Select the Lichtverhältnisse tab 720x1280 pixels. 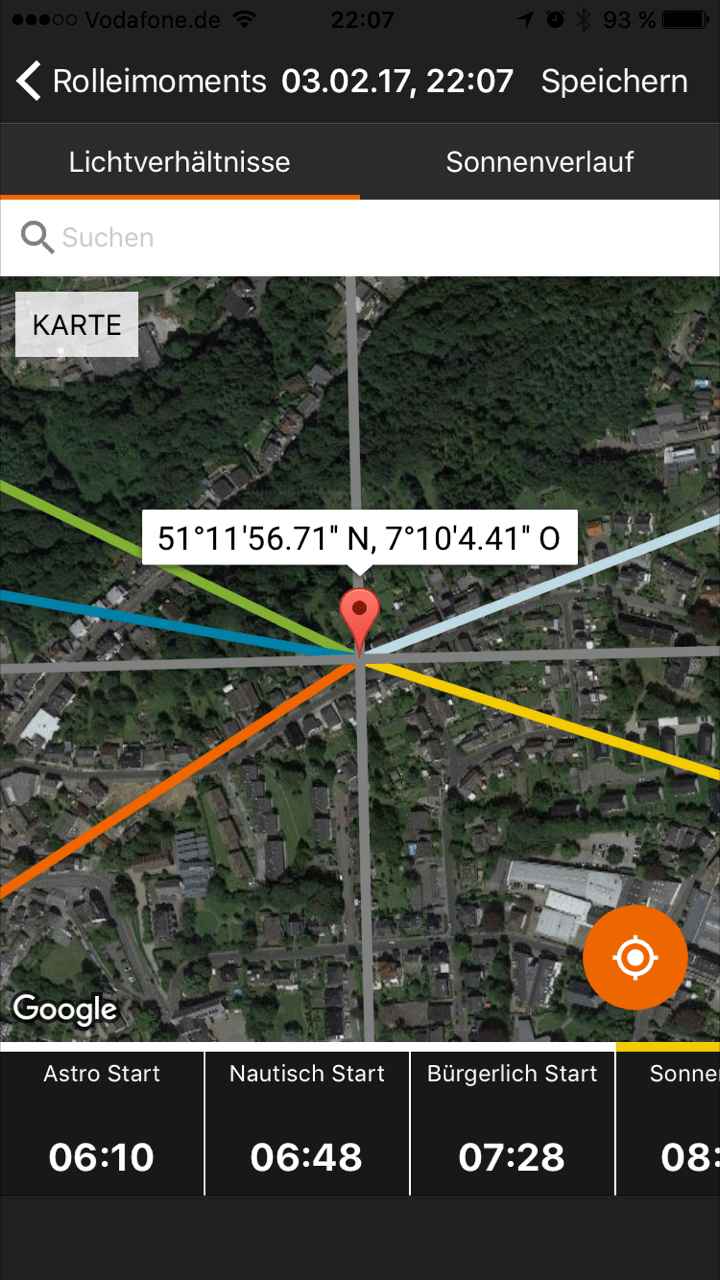tap(180, 162)
